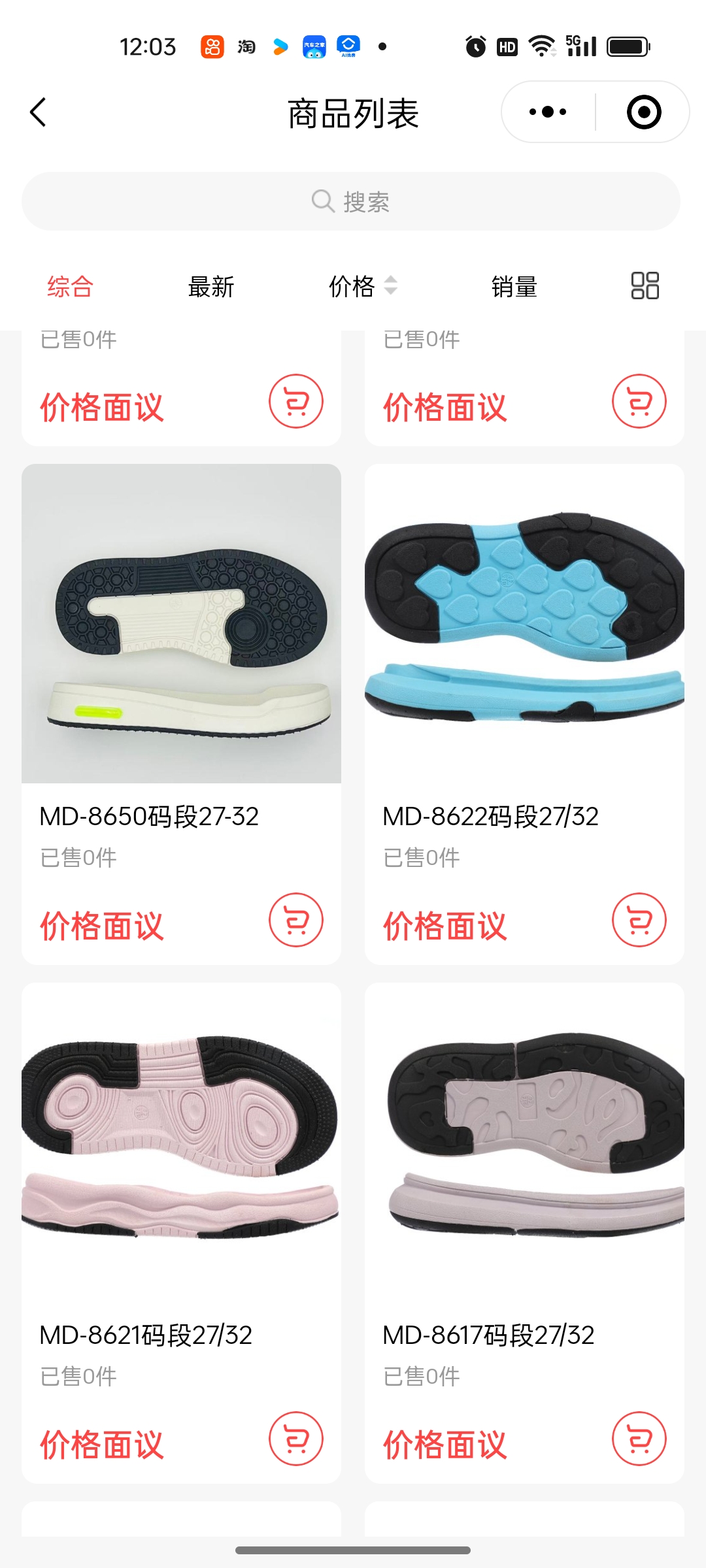706x1568 pixels.
Task: Add MD-8622 to the cart
Action: 639,920
